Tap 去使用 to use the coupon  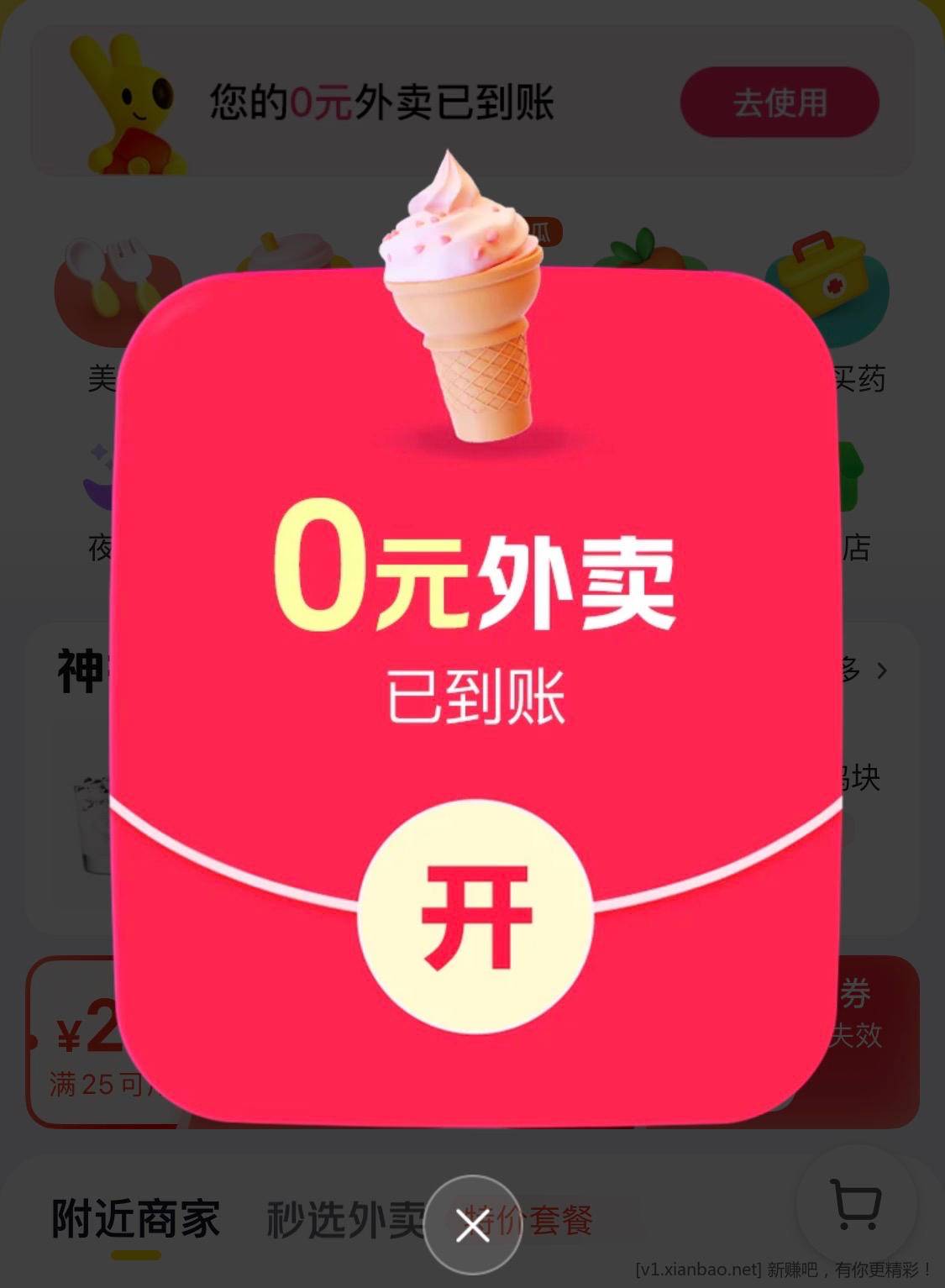[x=779, y=103]
